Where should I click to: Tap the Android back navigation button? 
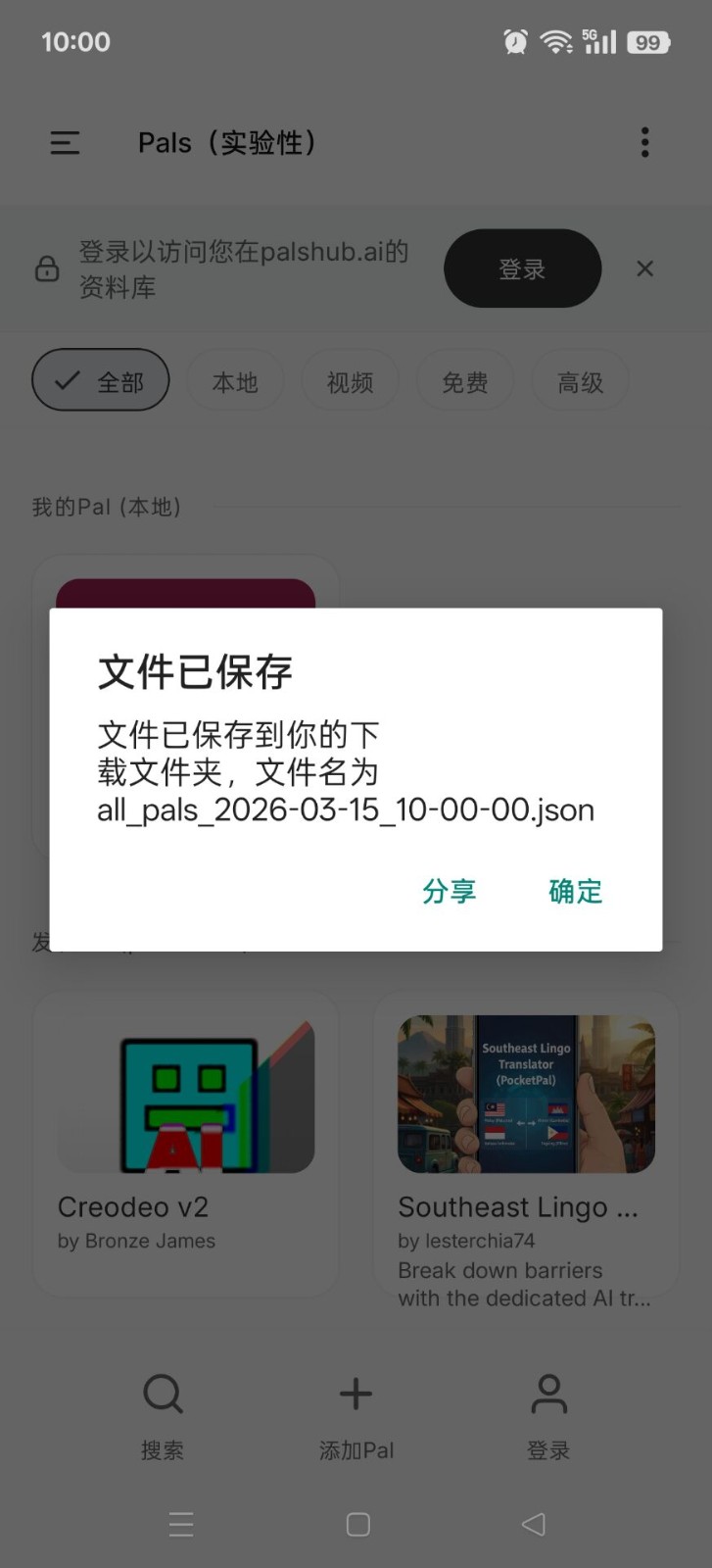click(533, 1524)
